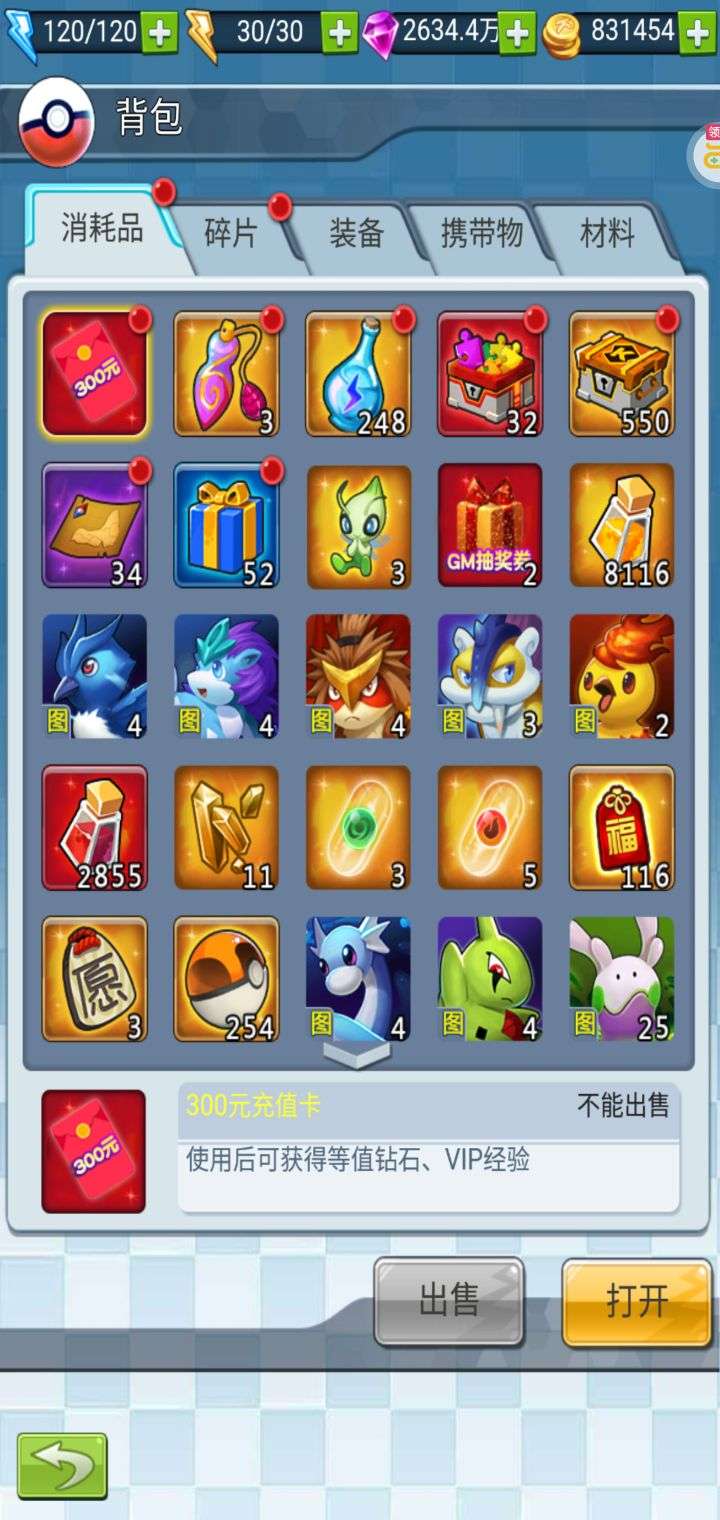Tap the green back arrow button
The width and height of the screenshot is (720, 1520).
click(62, 1466)
